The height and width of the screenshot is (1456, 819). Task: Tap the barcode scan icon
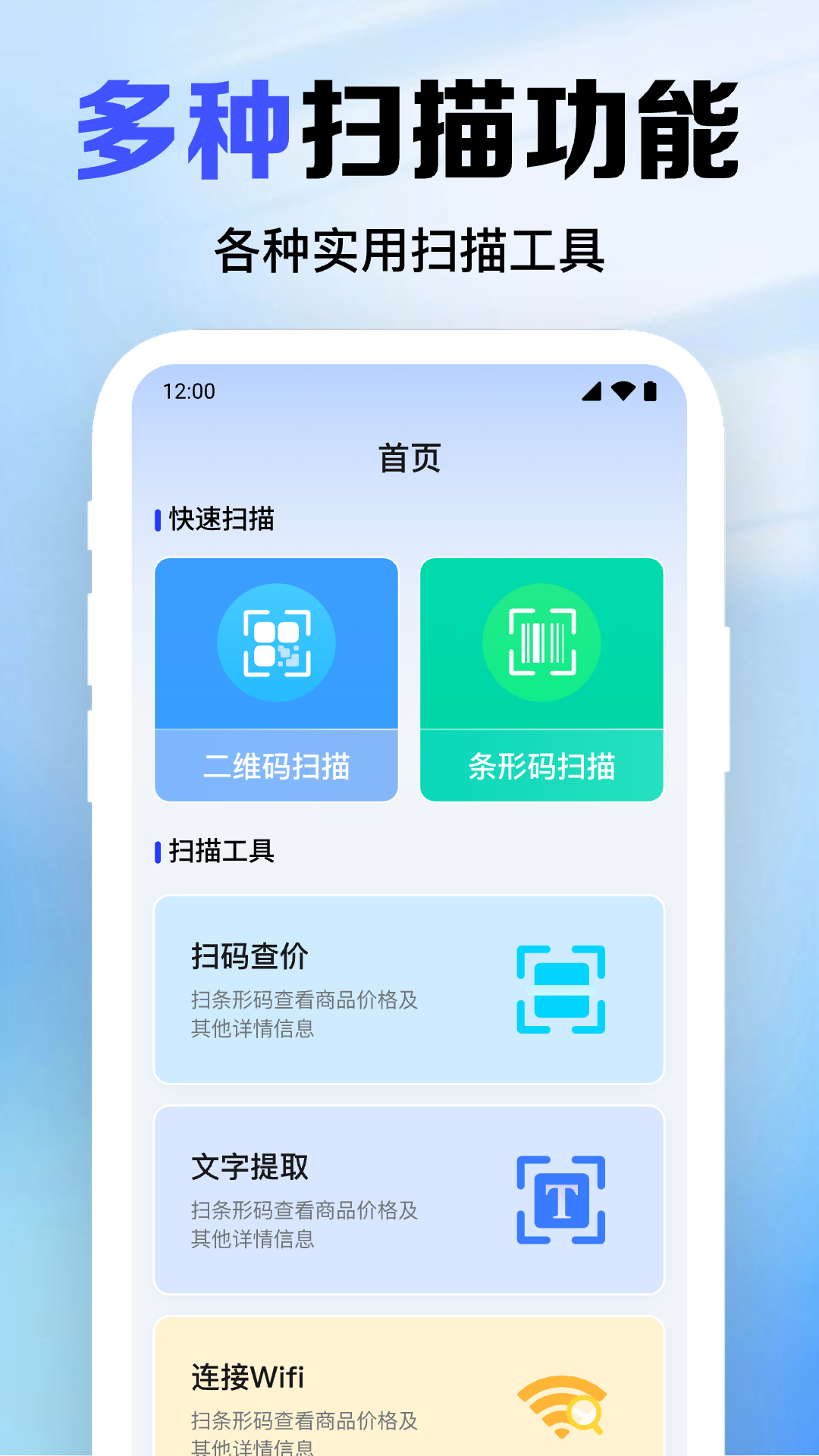541,641
